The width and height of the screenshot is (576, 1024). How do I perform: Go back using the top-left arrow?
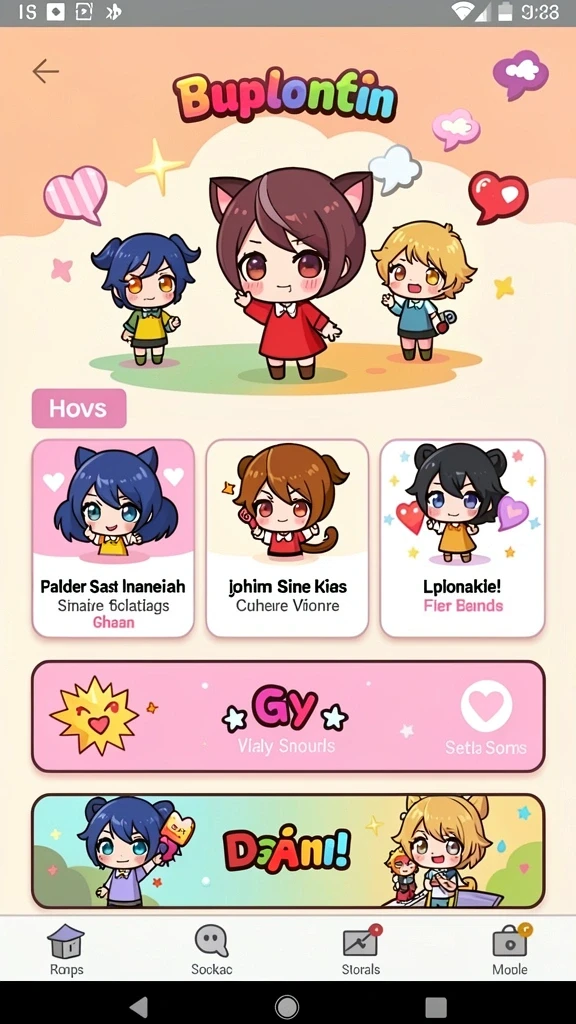[46, 71]
